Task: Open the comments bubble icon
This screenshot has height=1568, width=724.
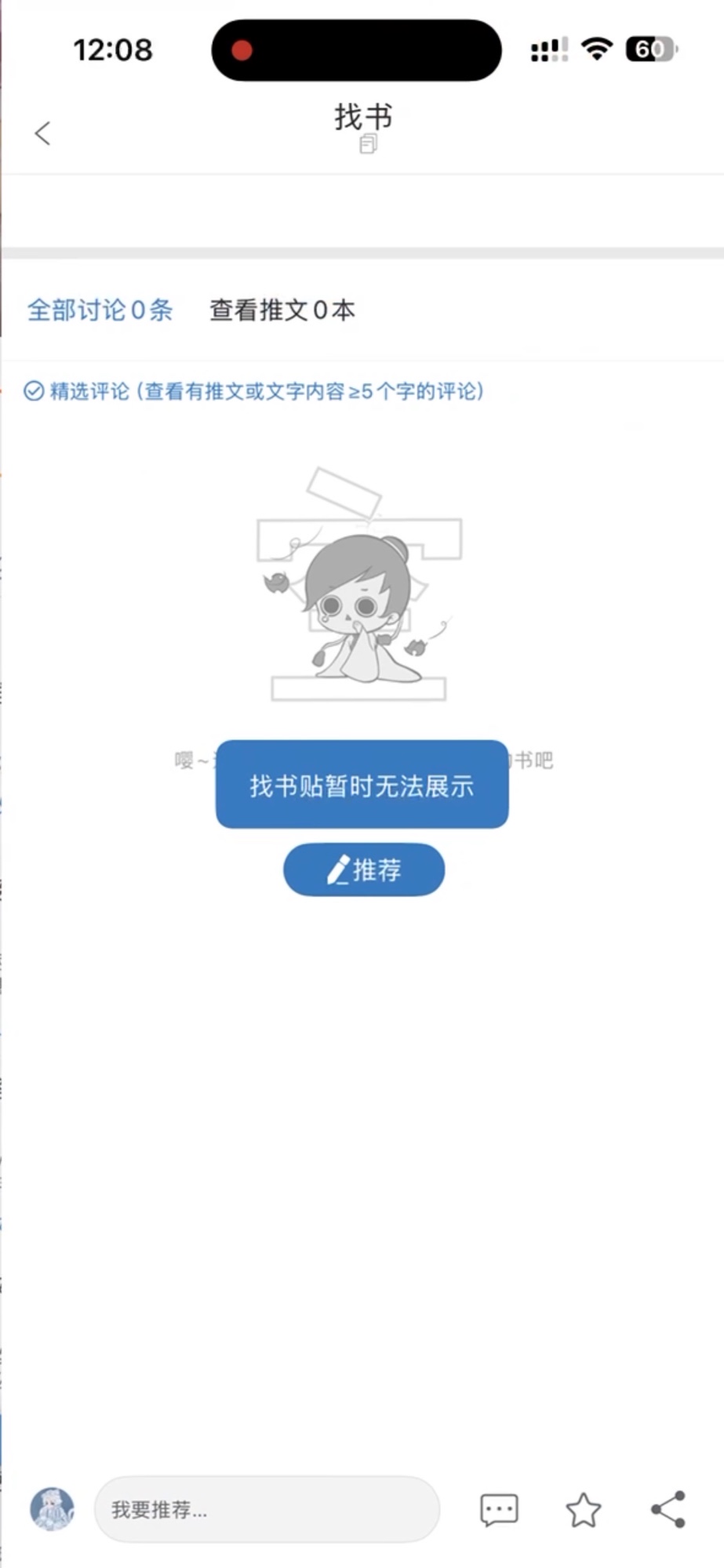Action: click(499, 1509)
